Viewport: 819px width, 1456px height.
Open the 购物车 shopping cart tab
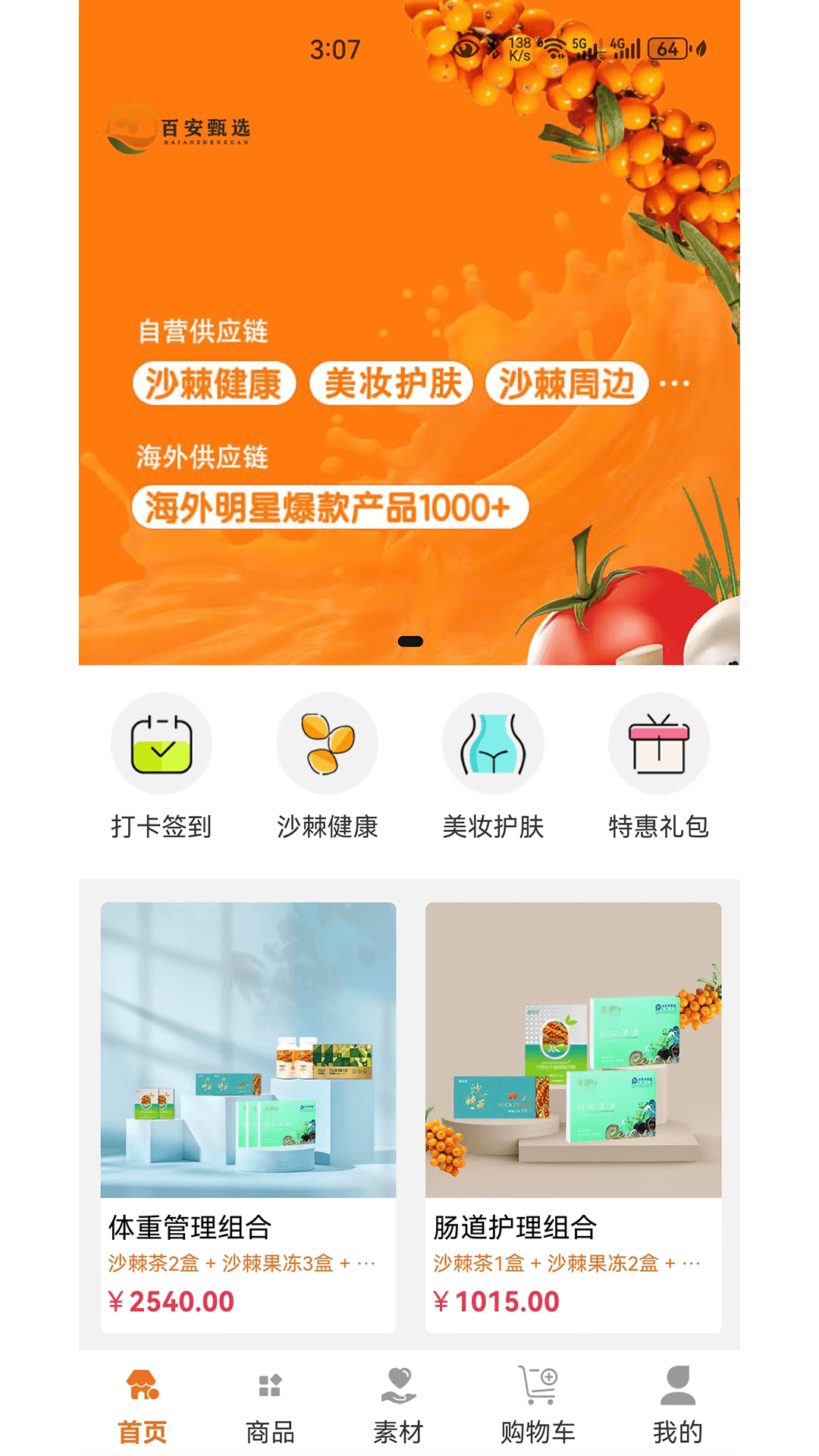click(538, 1404)
